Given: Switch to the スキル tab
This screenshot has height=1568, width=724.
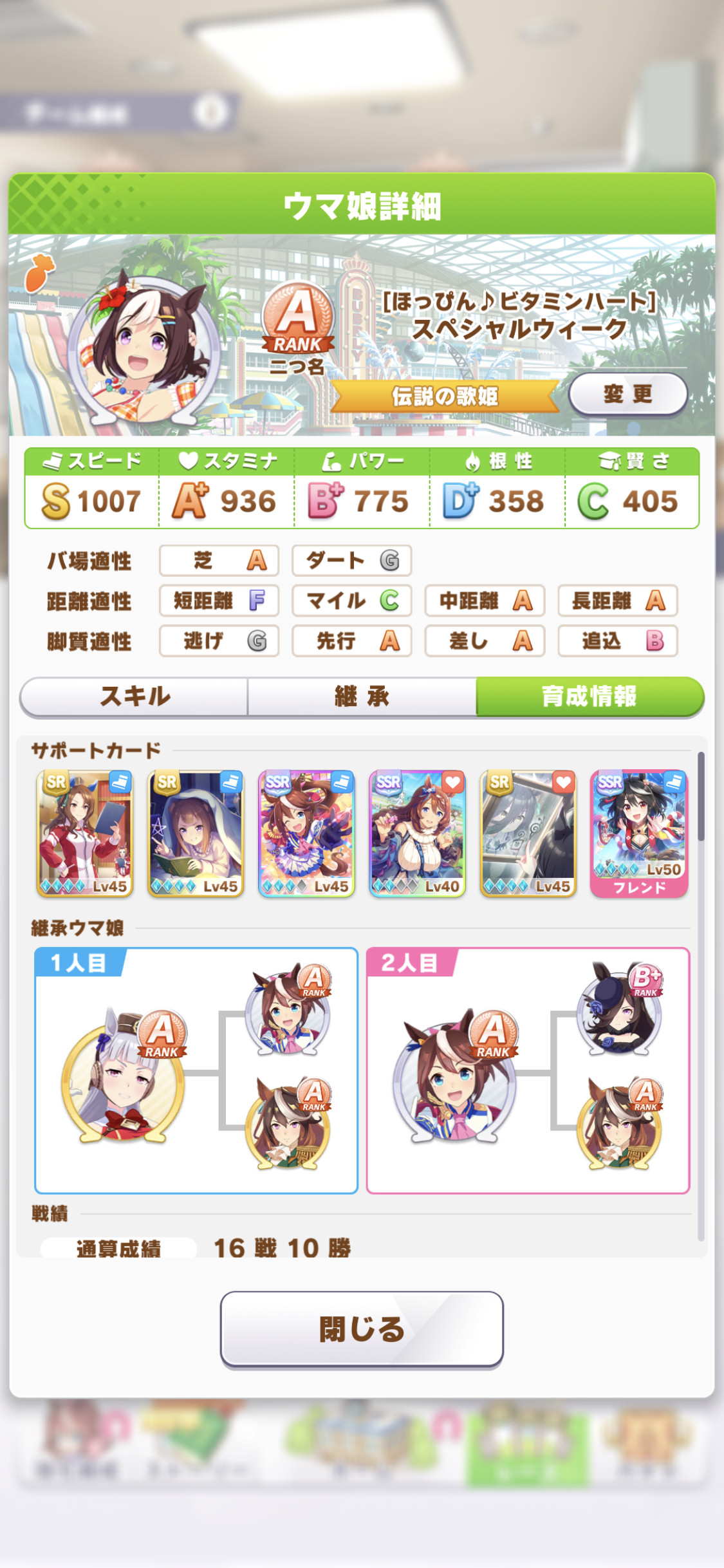Looking at the screenshot, I should point(135,696).
